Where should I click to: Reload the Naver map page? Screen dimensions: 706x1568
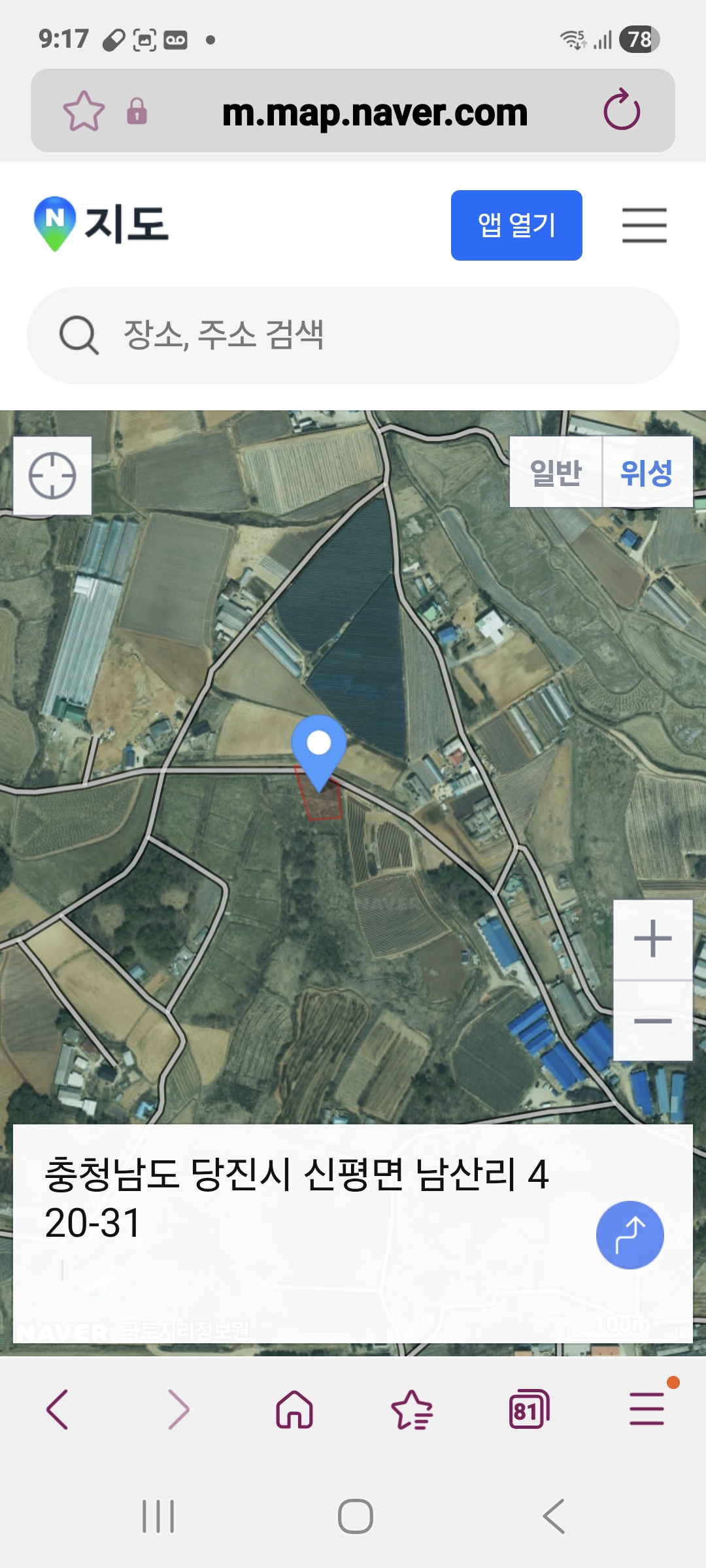[x=622, y=110]
